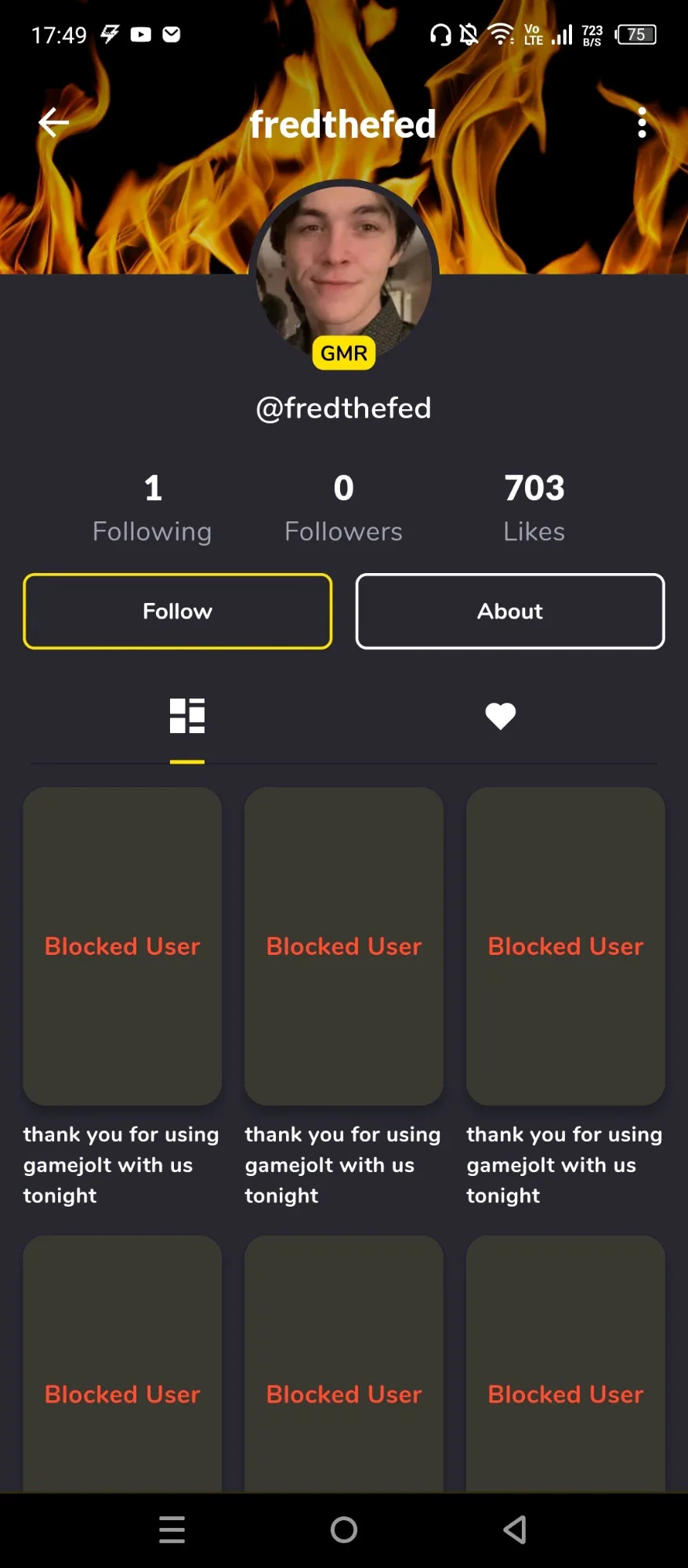
Task: Switch to the liked posts heart tab
Action: 501,716
